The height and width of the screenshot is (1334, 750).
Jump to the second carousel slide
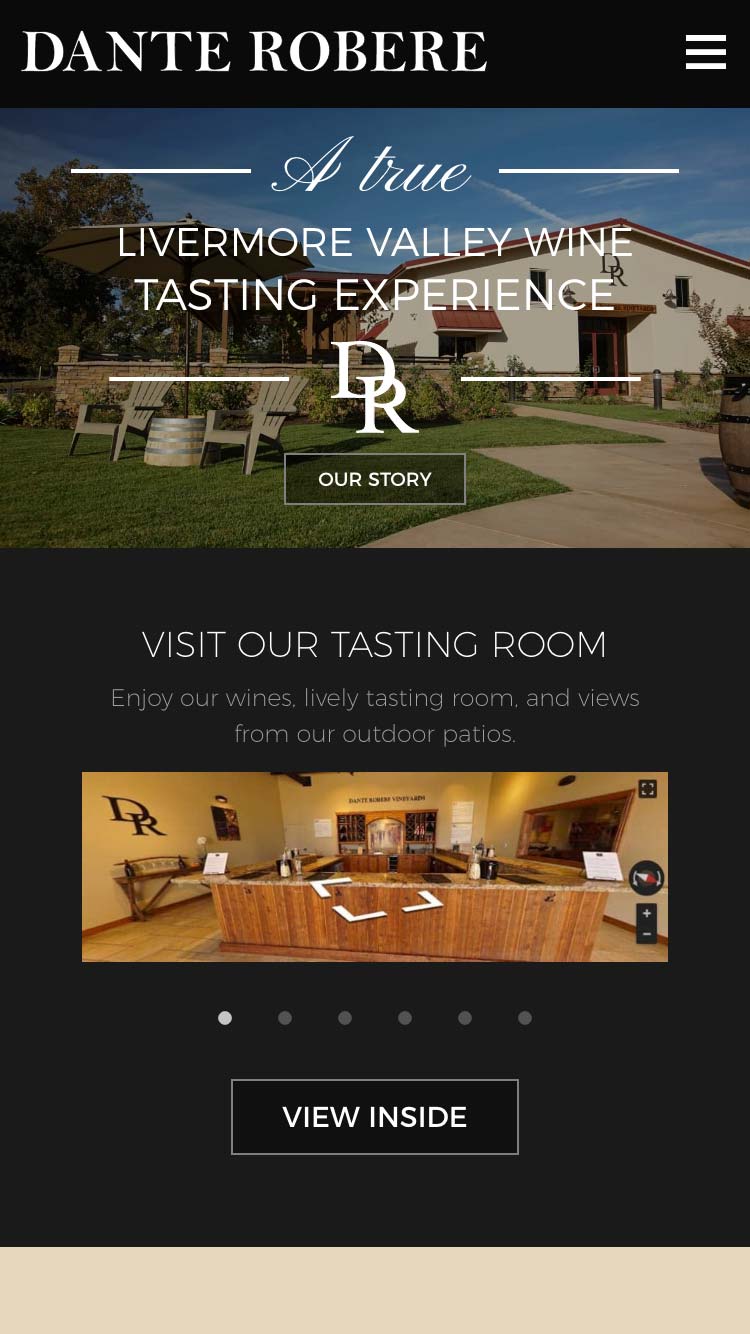pyautogui.click(x=285, y=1018)
